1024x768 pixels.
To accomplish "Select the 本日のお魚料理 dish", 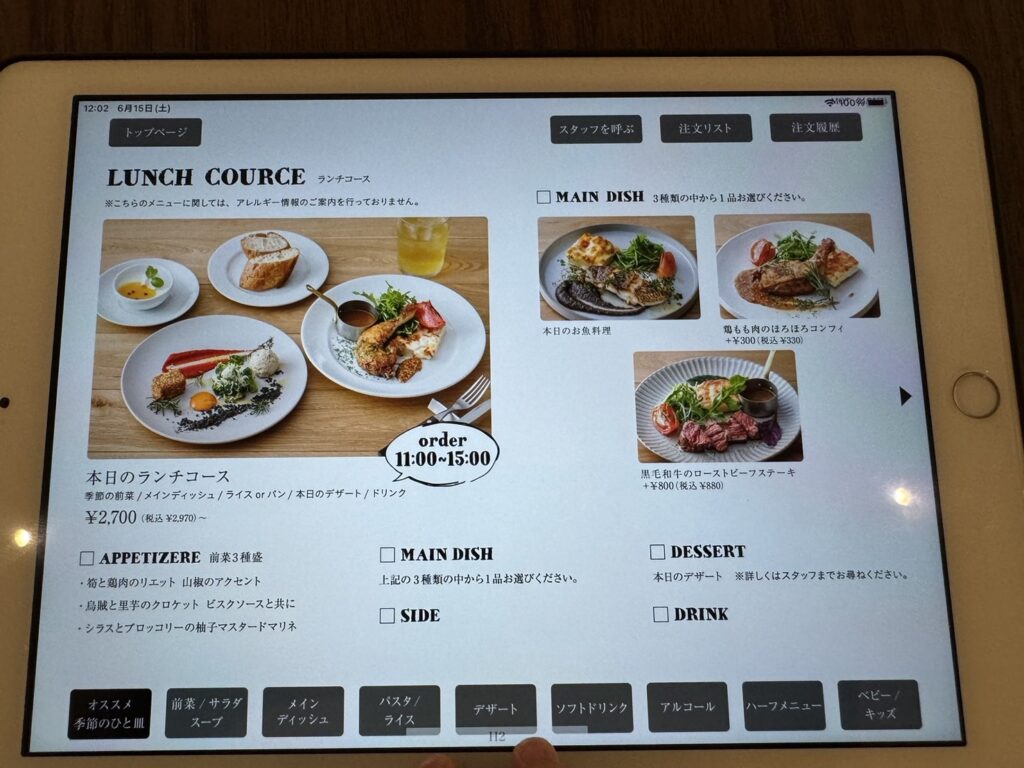I will pyautogui.click(x=617, y=269).
